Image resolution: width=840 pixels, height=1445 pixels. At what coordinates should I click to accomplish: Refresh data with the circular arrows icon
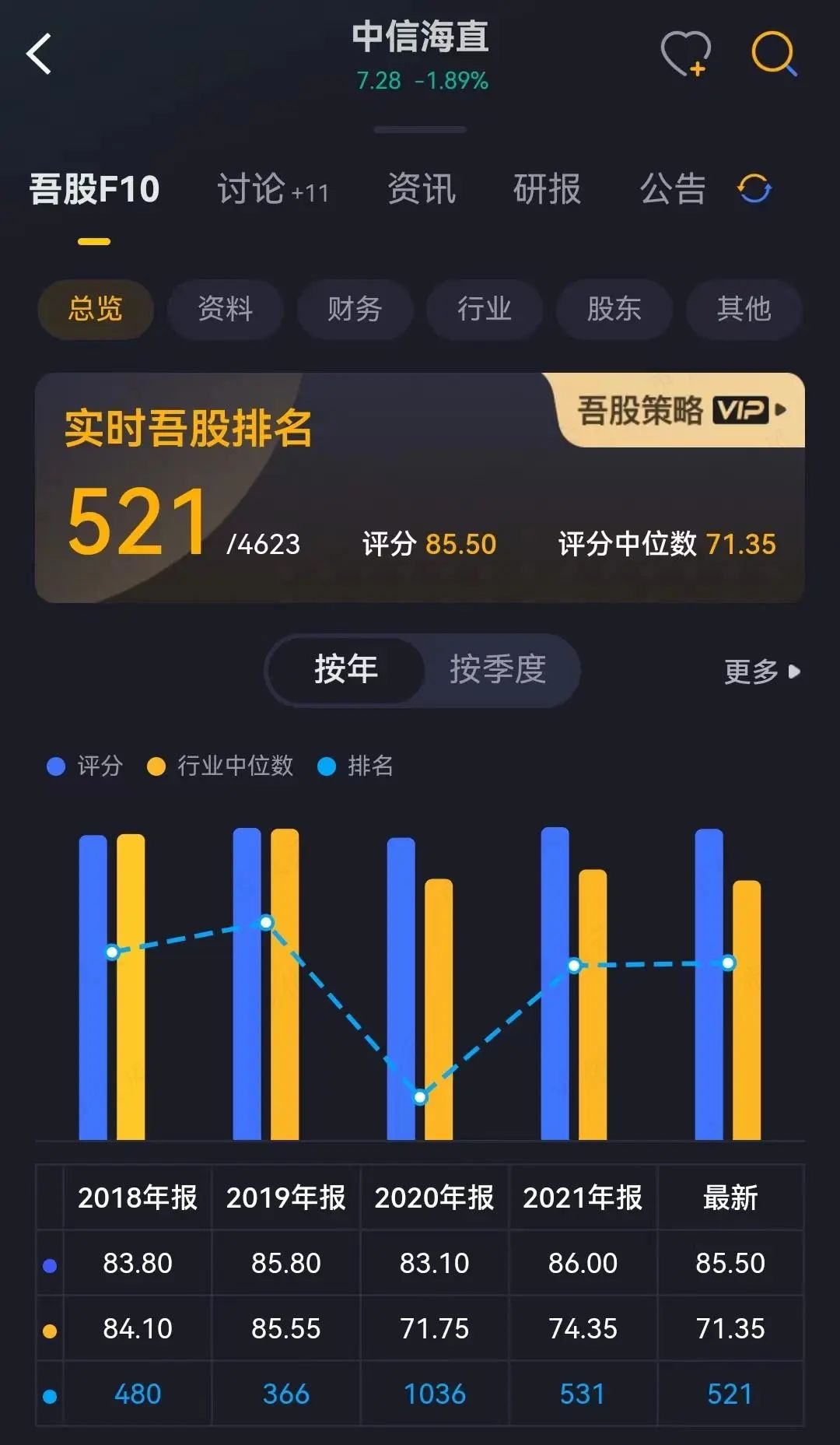754,188
